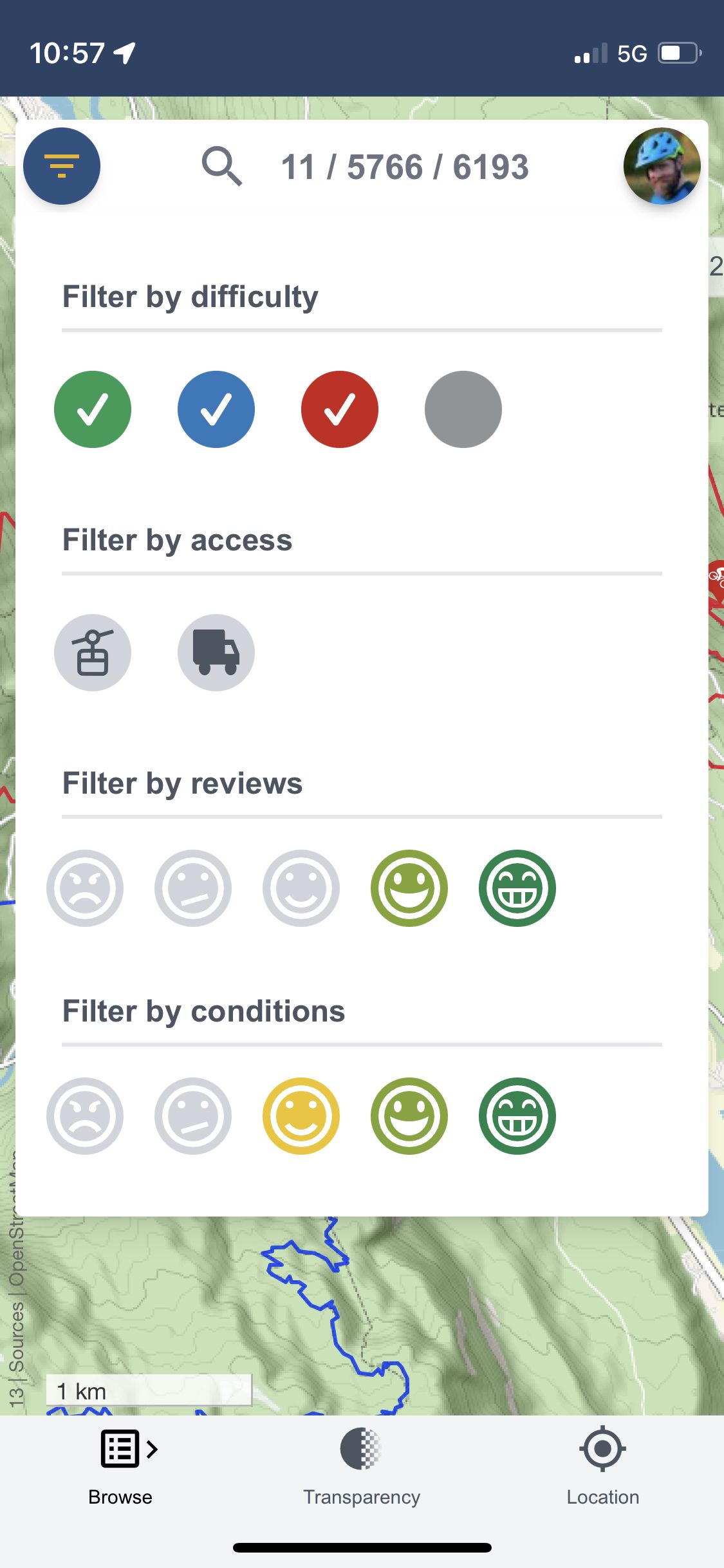Uncheck the blue difficulty filter
Viewport: 724px width, 1568px height.
216,409
